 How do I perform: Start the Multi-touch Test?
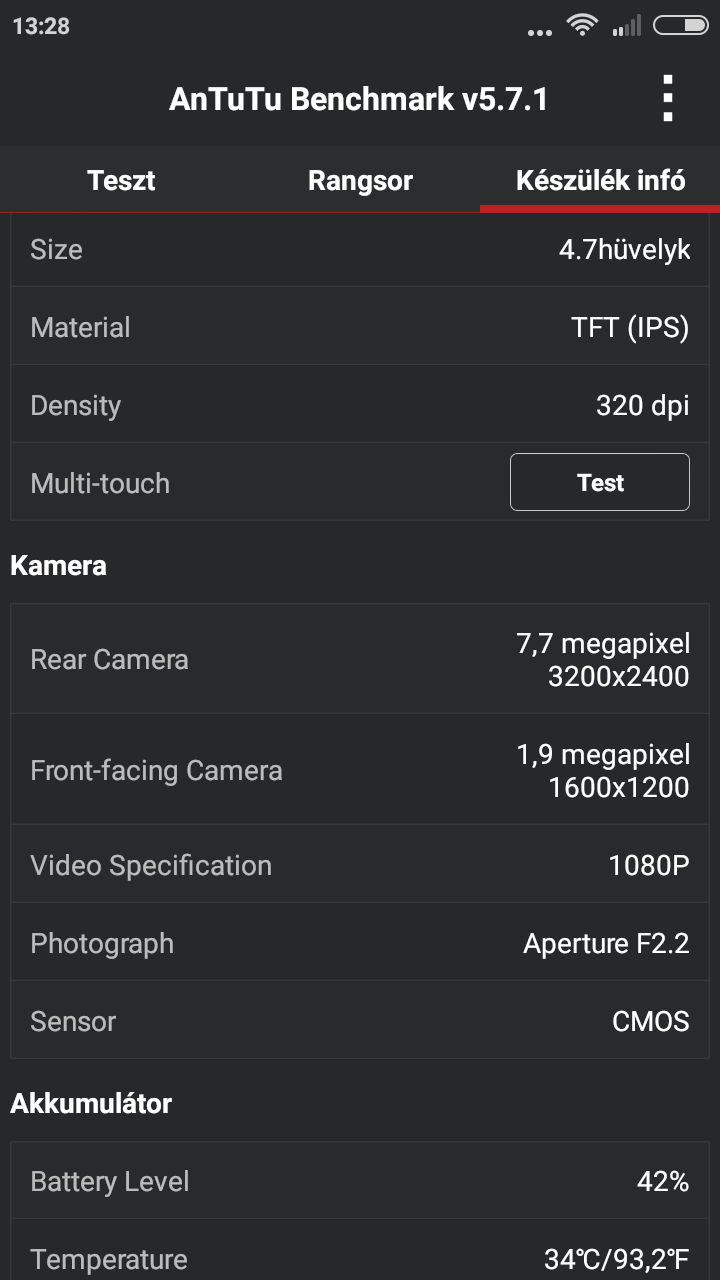point(599,482)
